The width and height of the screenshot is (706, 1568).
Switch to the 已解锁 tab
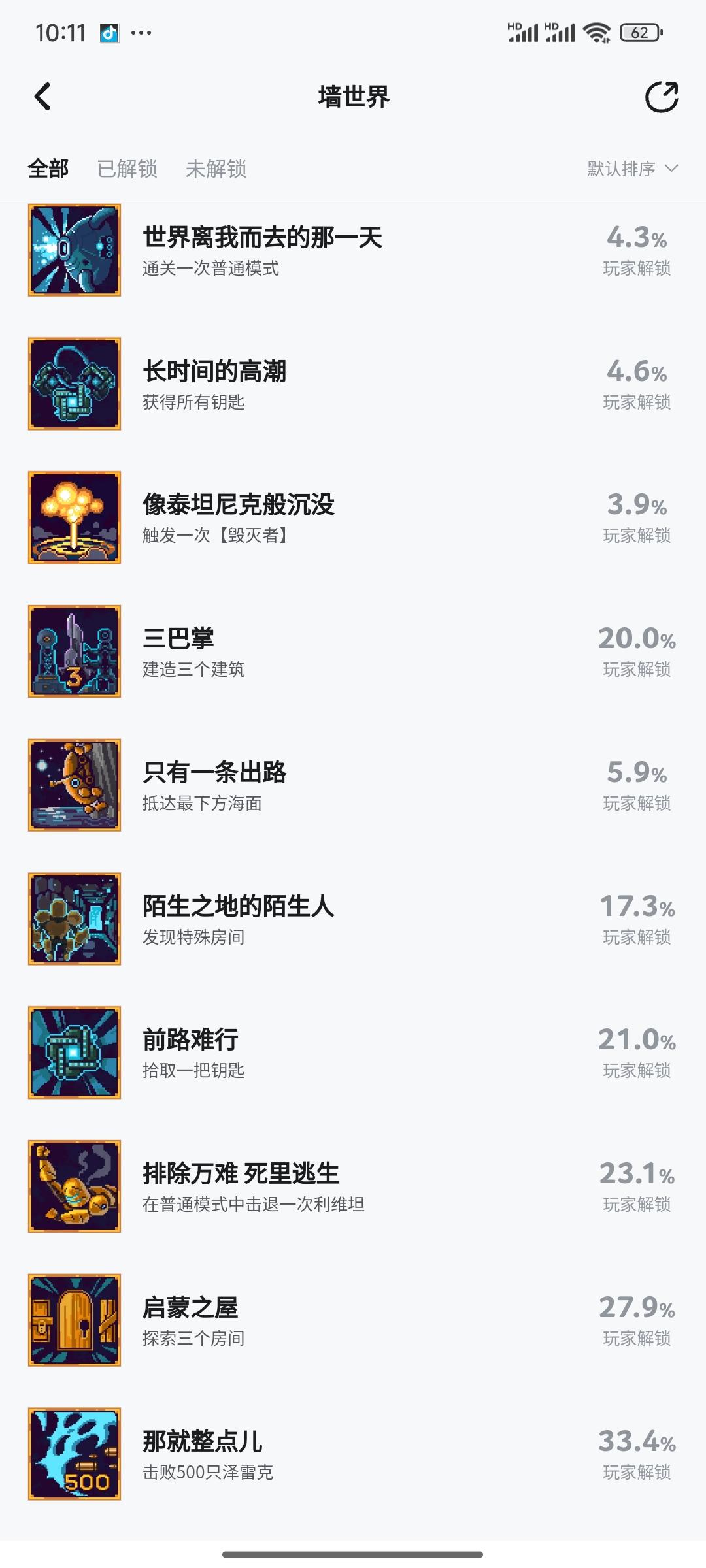[x=127, y=169]
